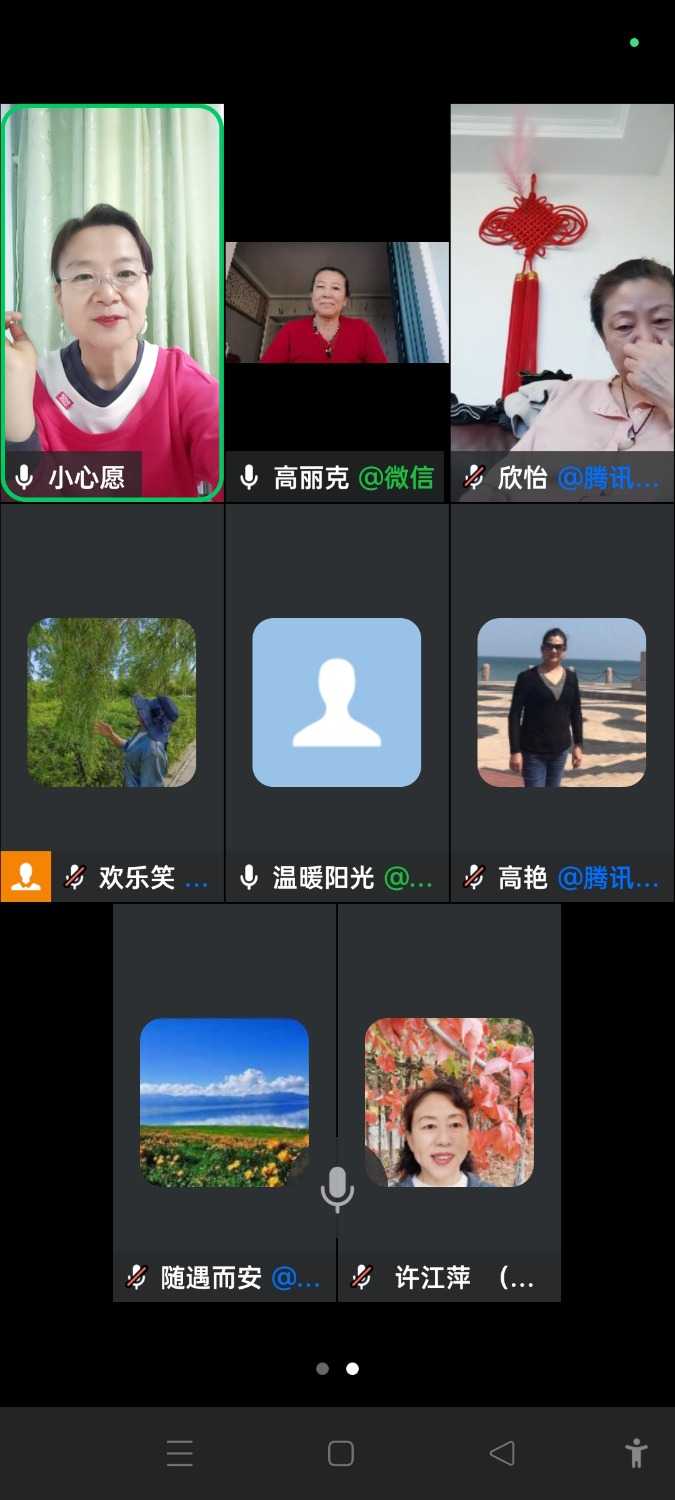Open the 欢乐笑 participant tile
This screenshot has height=1500, width=675.
[x=112, y=702]
